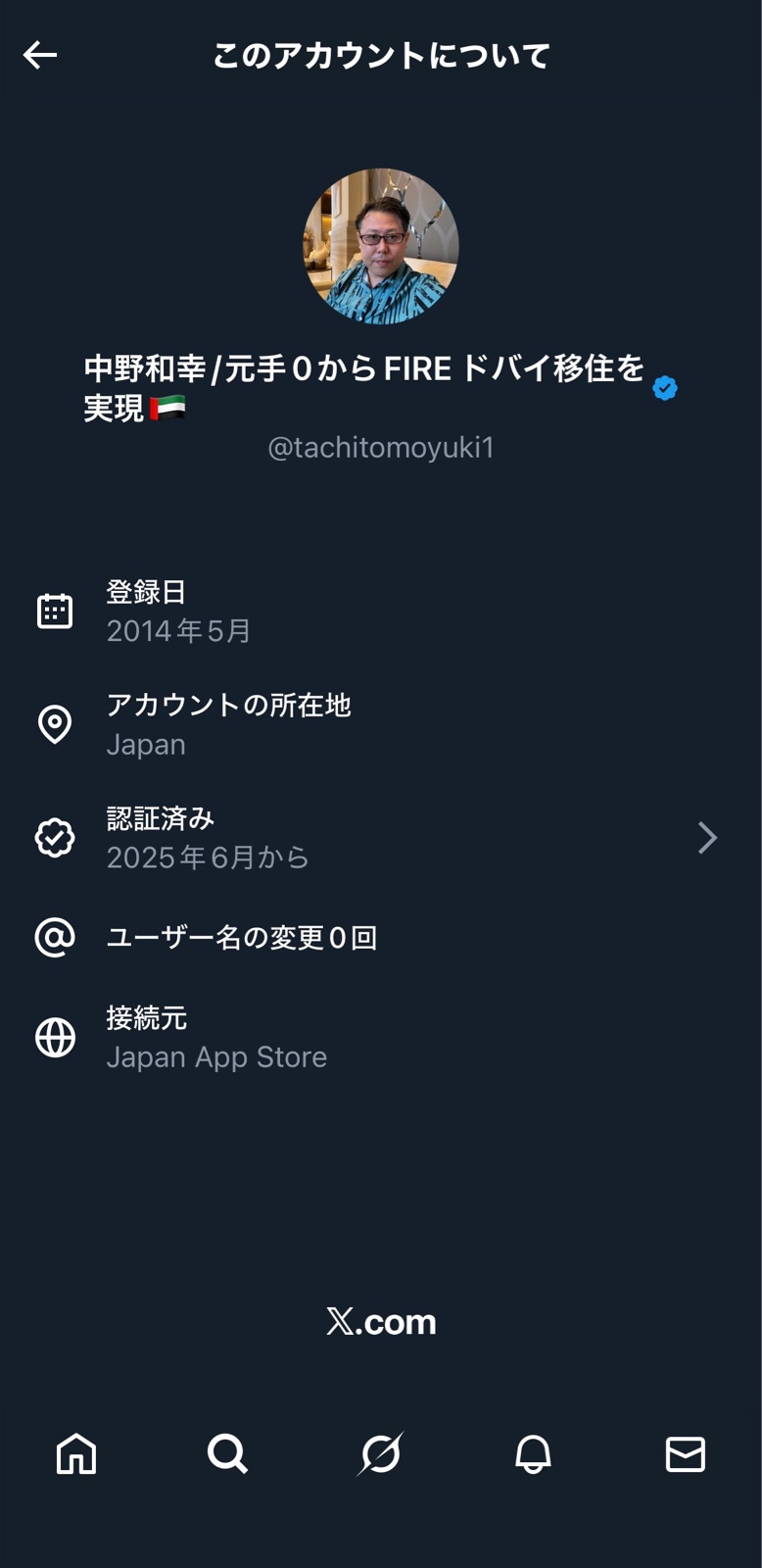
Task: Open the 認証済み verification details row
Action: pyautogui.click(x=380, y=838)
